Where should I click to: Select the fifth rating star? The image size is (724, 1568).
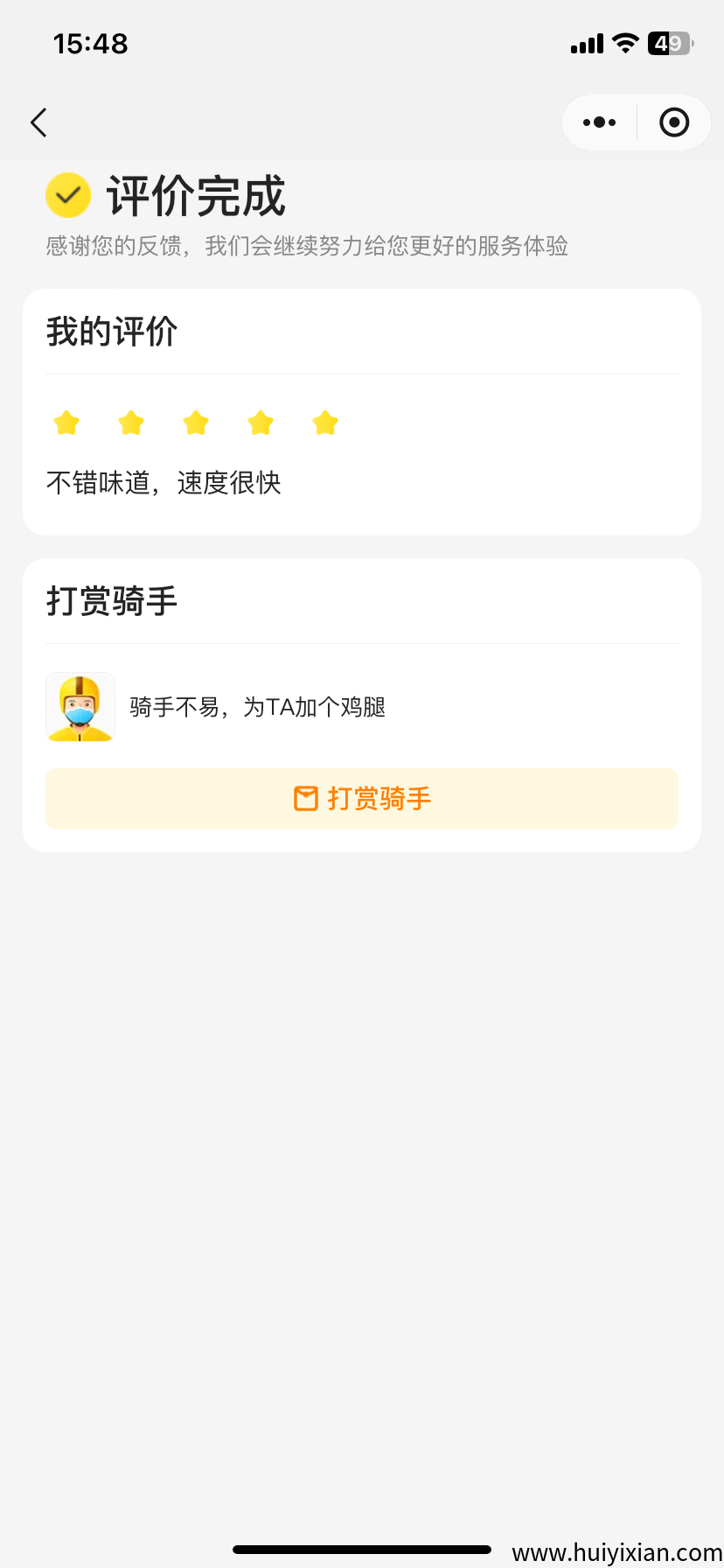324,423
